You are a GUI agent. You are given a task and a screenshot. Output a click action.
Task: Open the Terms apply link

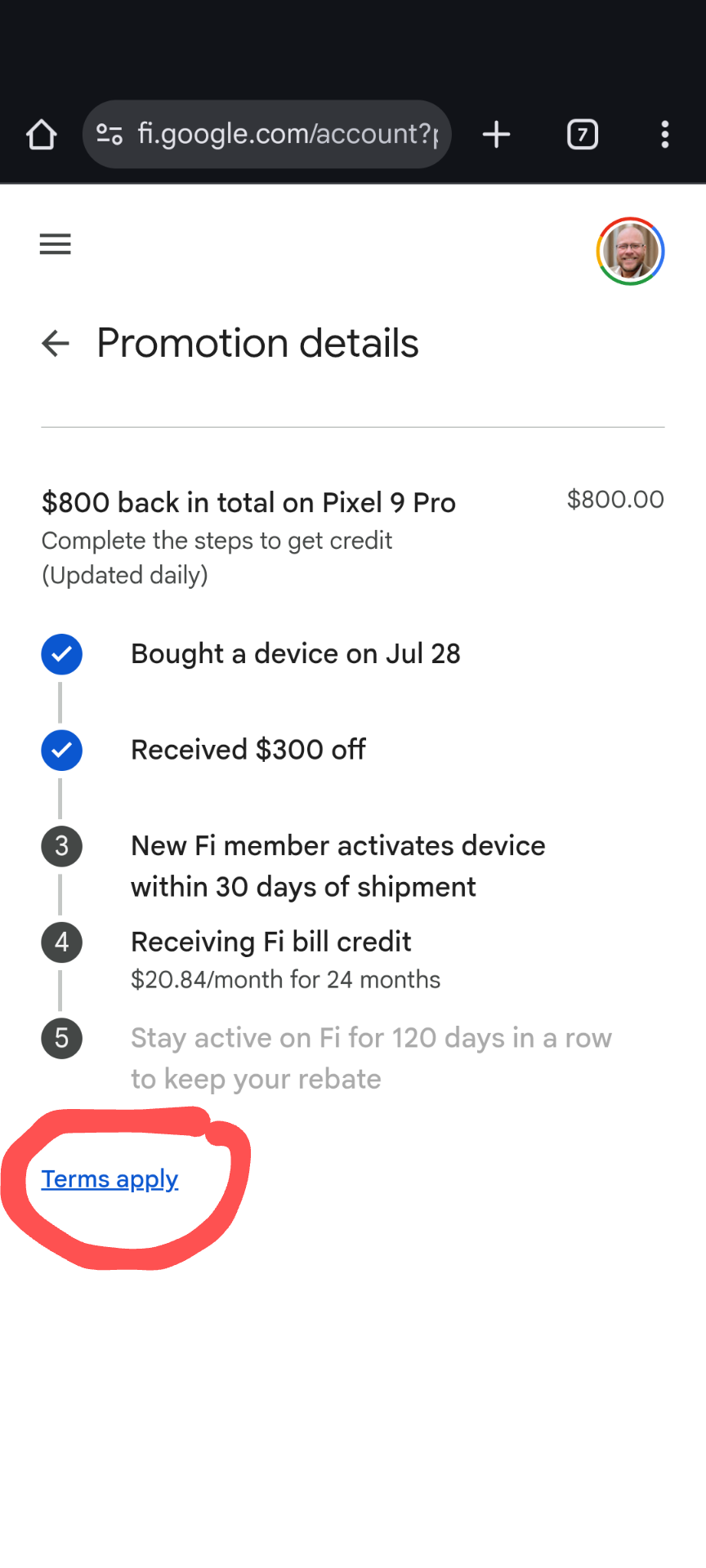click(x=110, y=1179)
